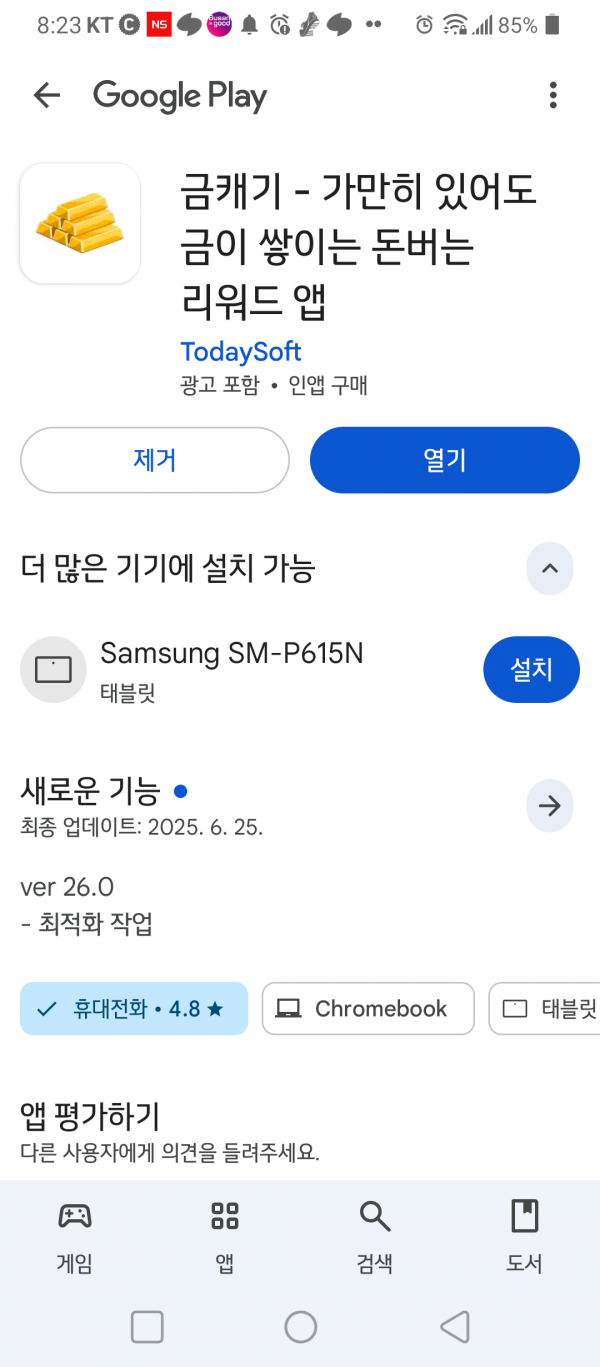
Task: Select the 태블릿 chip
Action: pos(545,1009)
